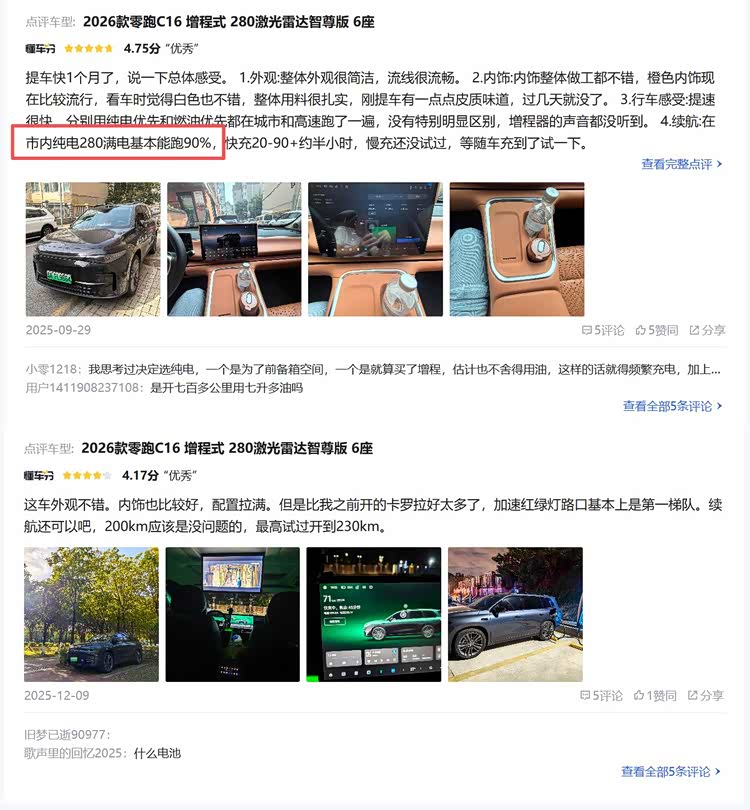The width and height of the screenshot is (750, 810).
Task: Open the car under trees photo dated 2025-12-09
Action: (x=91, y=614)
